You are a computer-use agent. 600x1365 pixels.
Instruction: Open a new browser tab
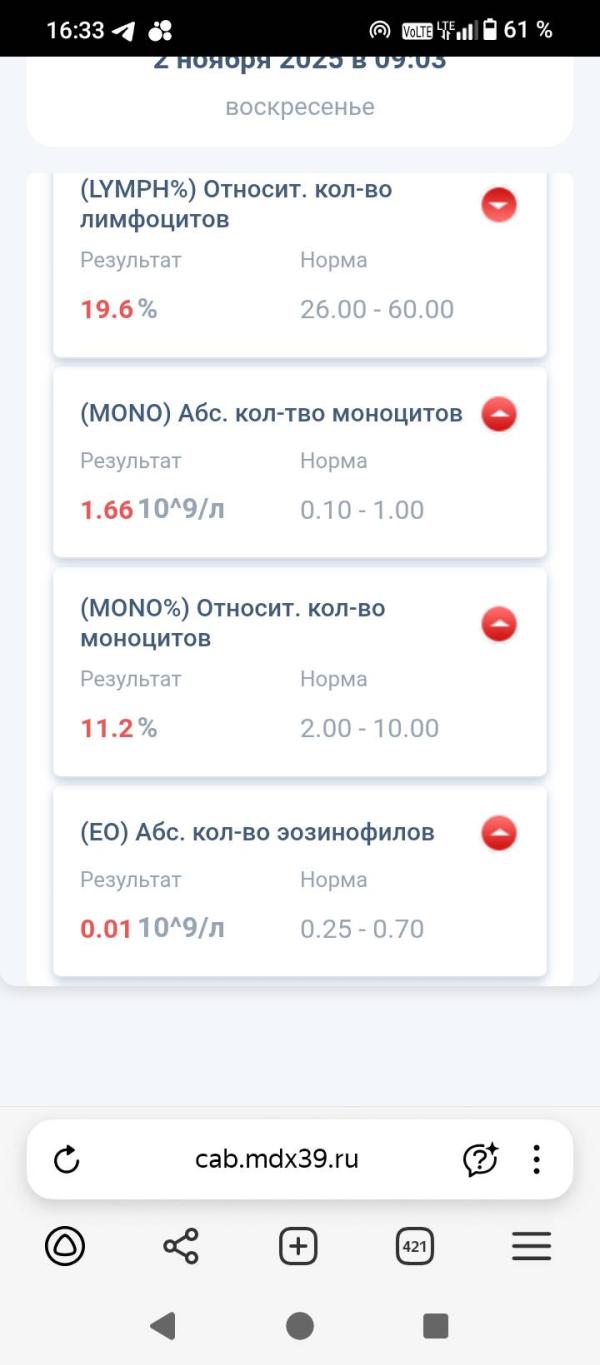pyautogui.click(x=298, y=1246)
